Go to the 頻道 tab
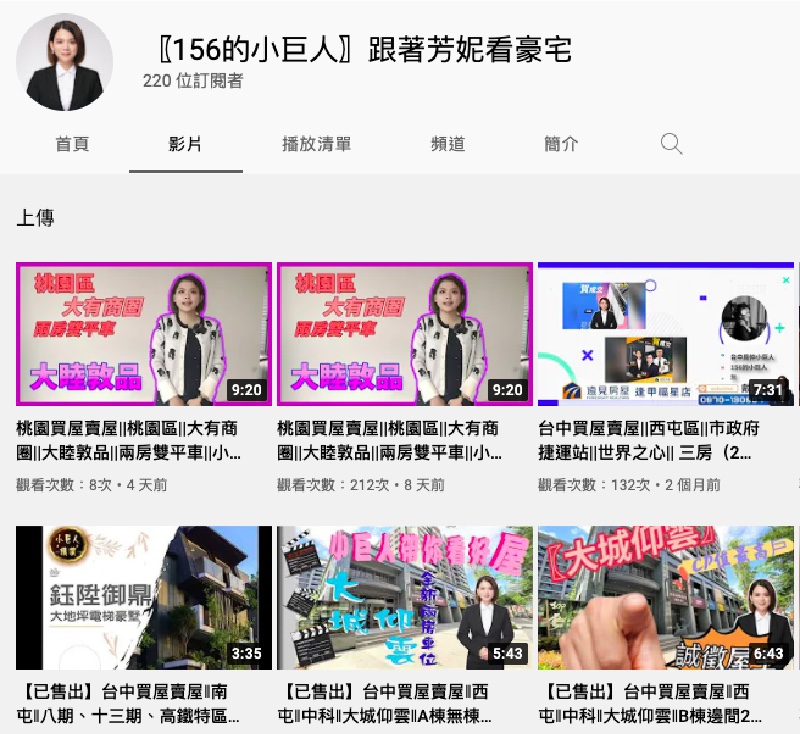This screenshot has height=734, width=800. click(448, 144)
